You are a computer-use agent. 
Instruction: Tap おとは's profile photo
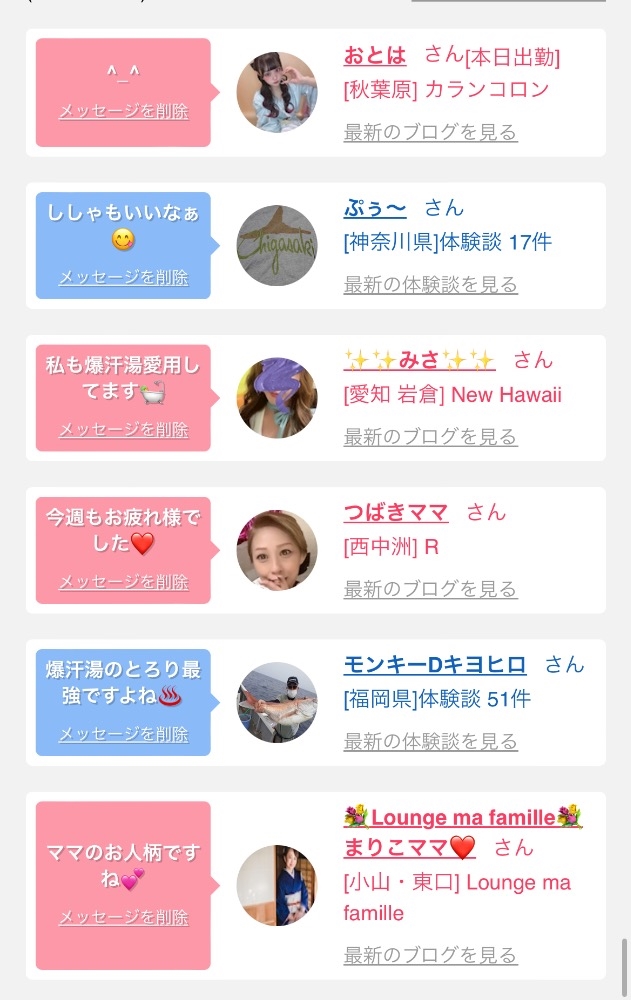277,92
